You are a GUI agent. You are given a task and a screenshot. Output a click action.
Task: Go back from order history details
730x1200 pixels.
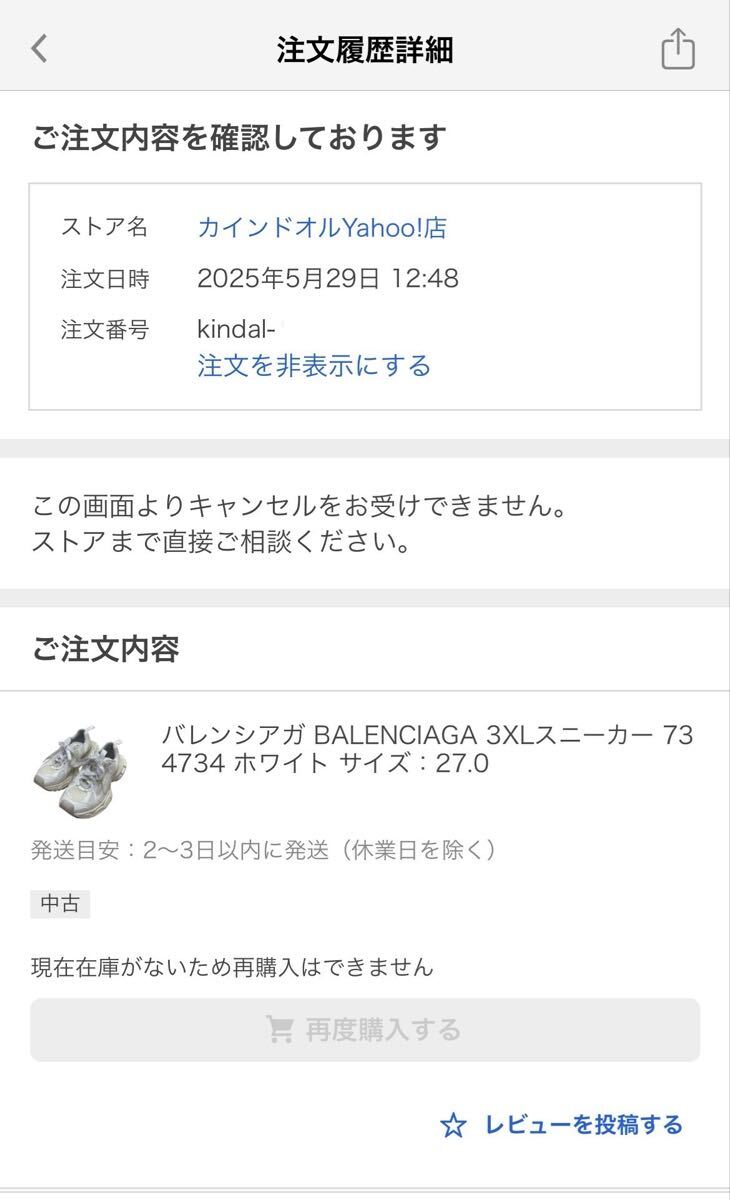[x=39, y=48]
